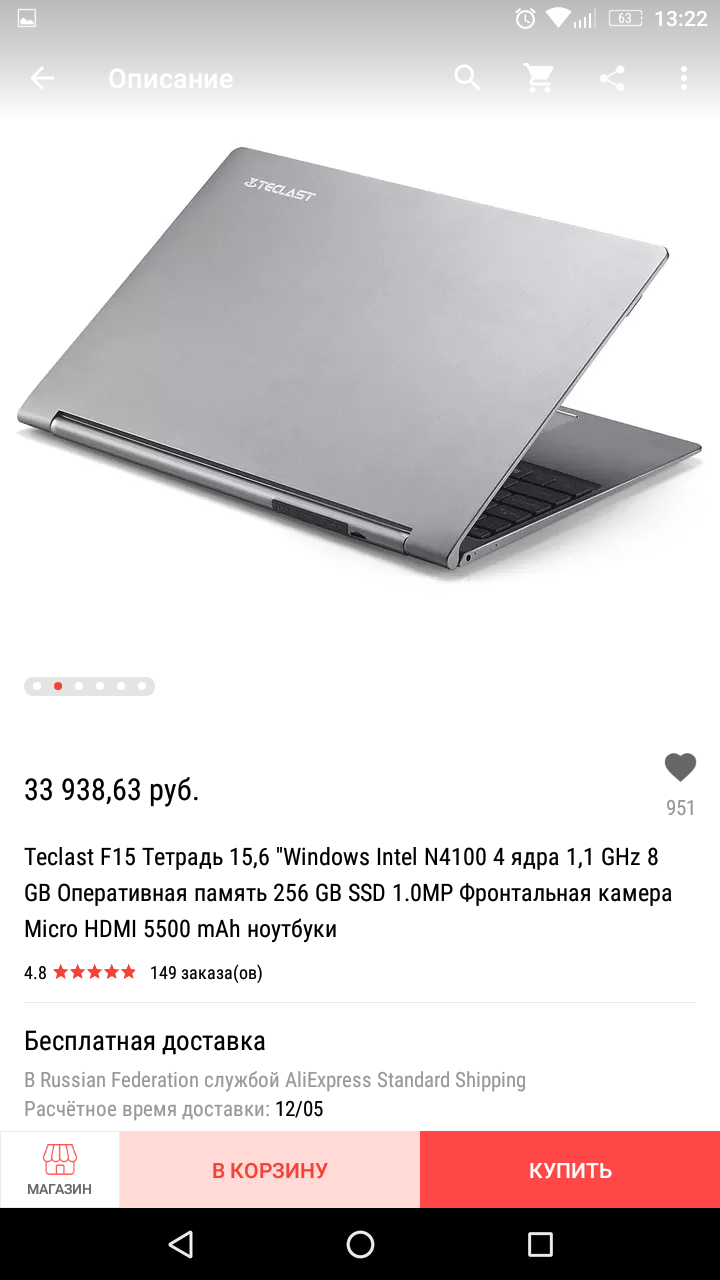Image resolution: width=720 pixels, height=1280 pixels.
Task: Tap the system home button
Action: click(x=360, y=1244)
